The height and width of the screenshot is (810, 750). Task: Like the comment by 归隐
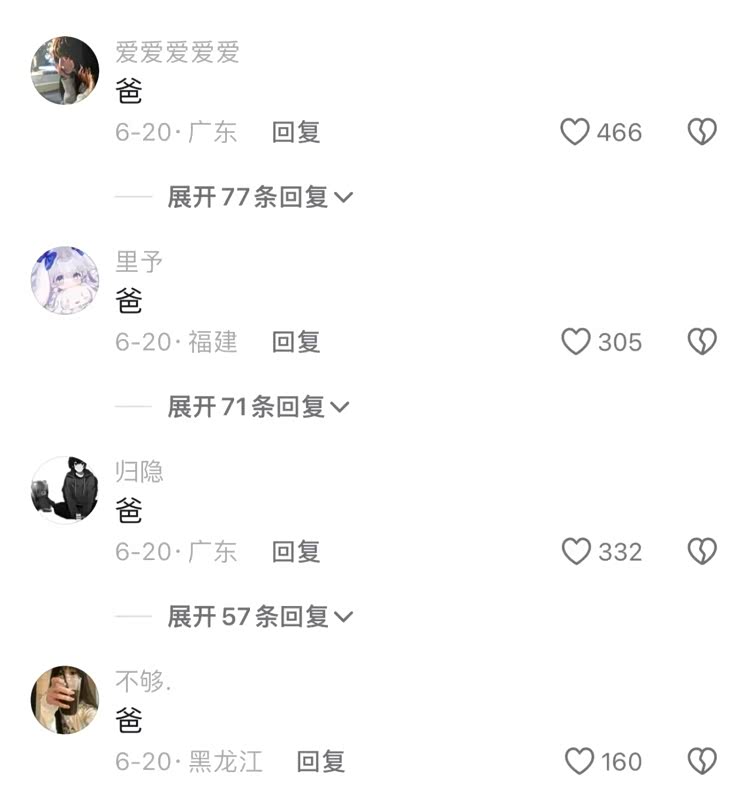click(x=575, y=551)
